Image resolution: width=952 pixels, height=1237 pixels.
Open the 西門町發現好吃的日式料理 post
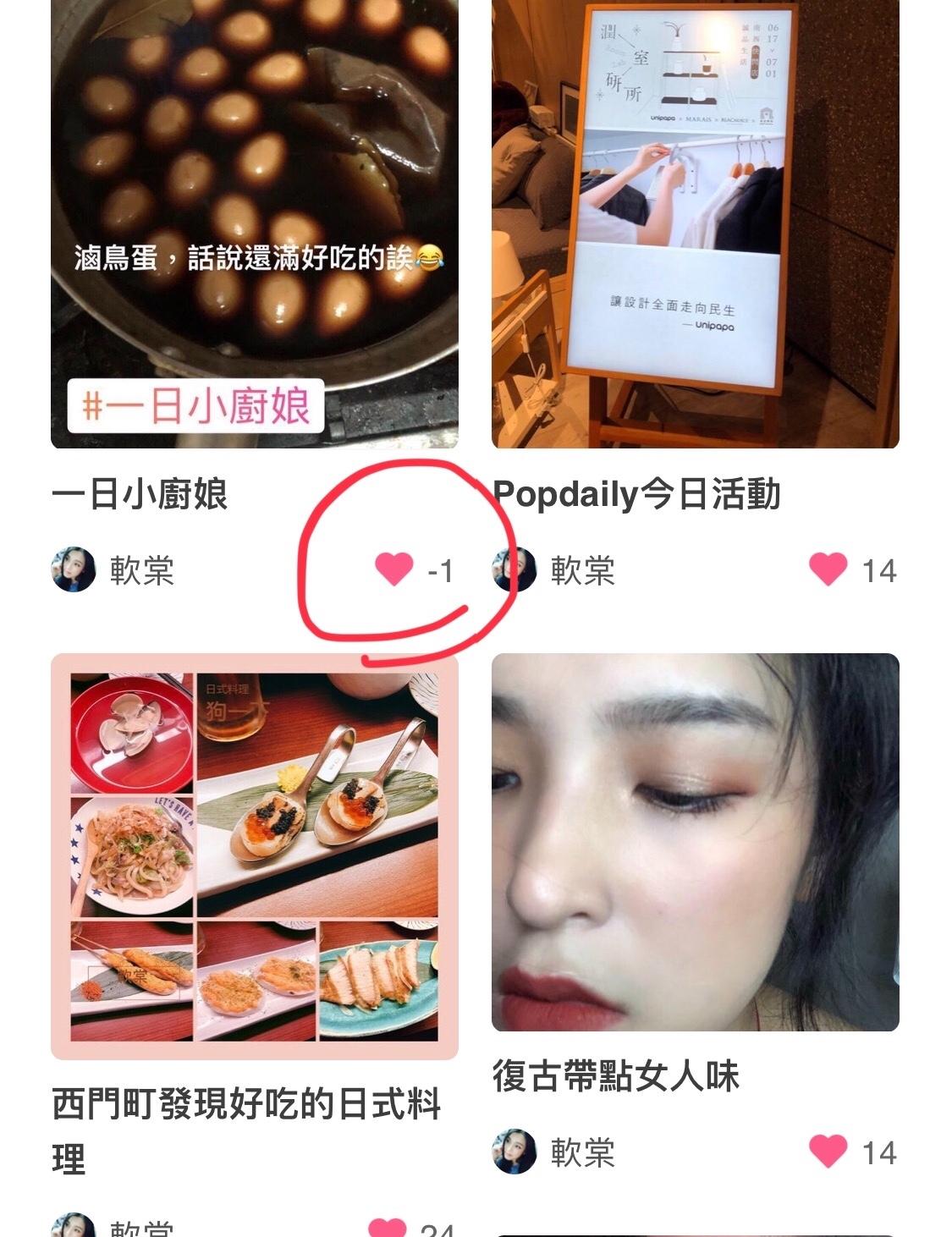click(254, 856)
